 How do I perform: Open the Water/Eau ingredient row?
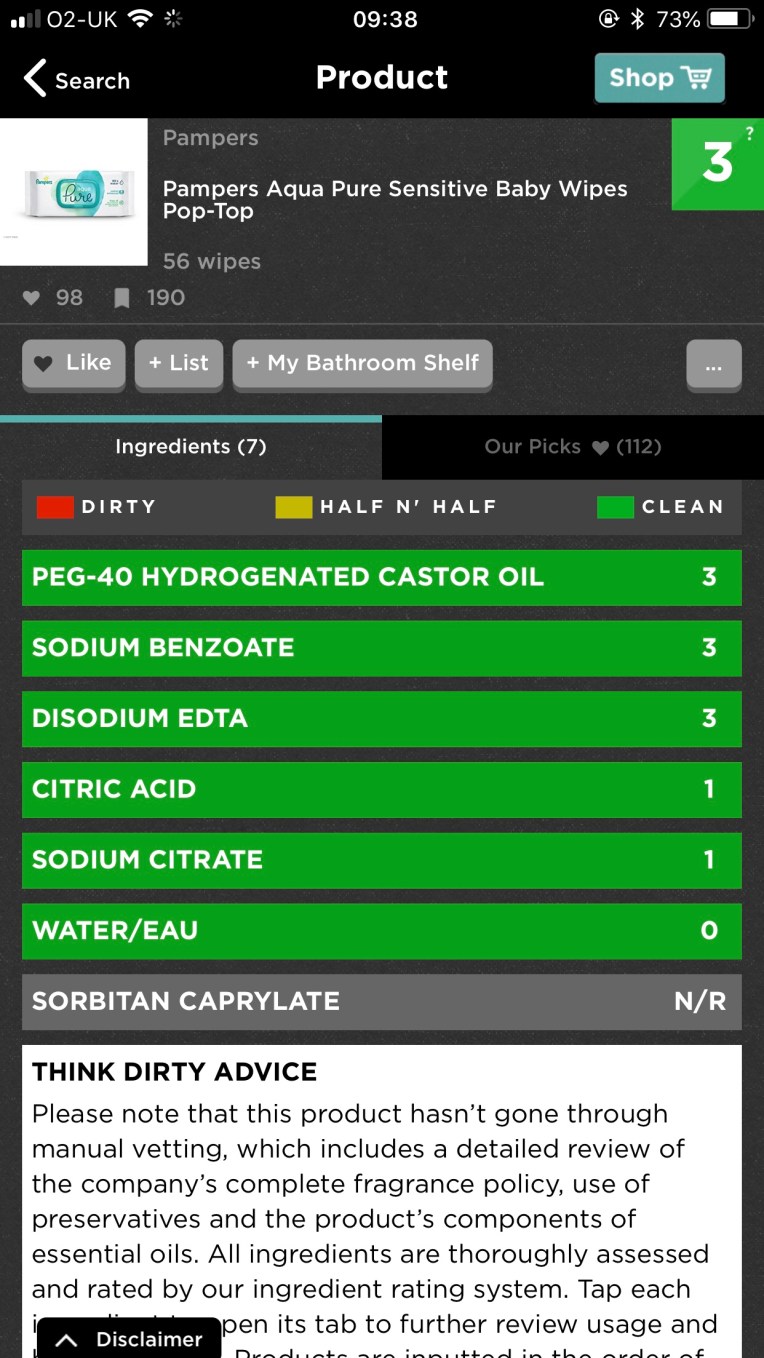coord(381,931)
